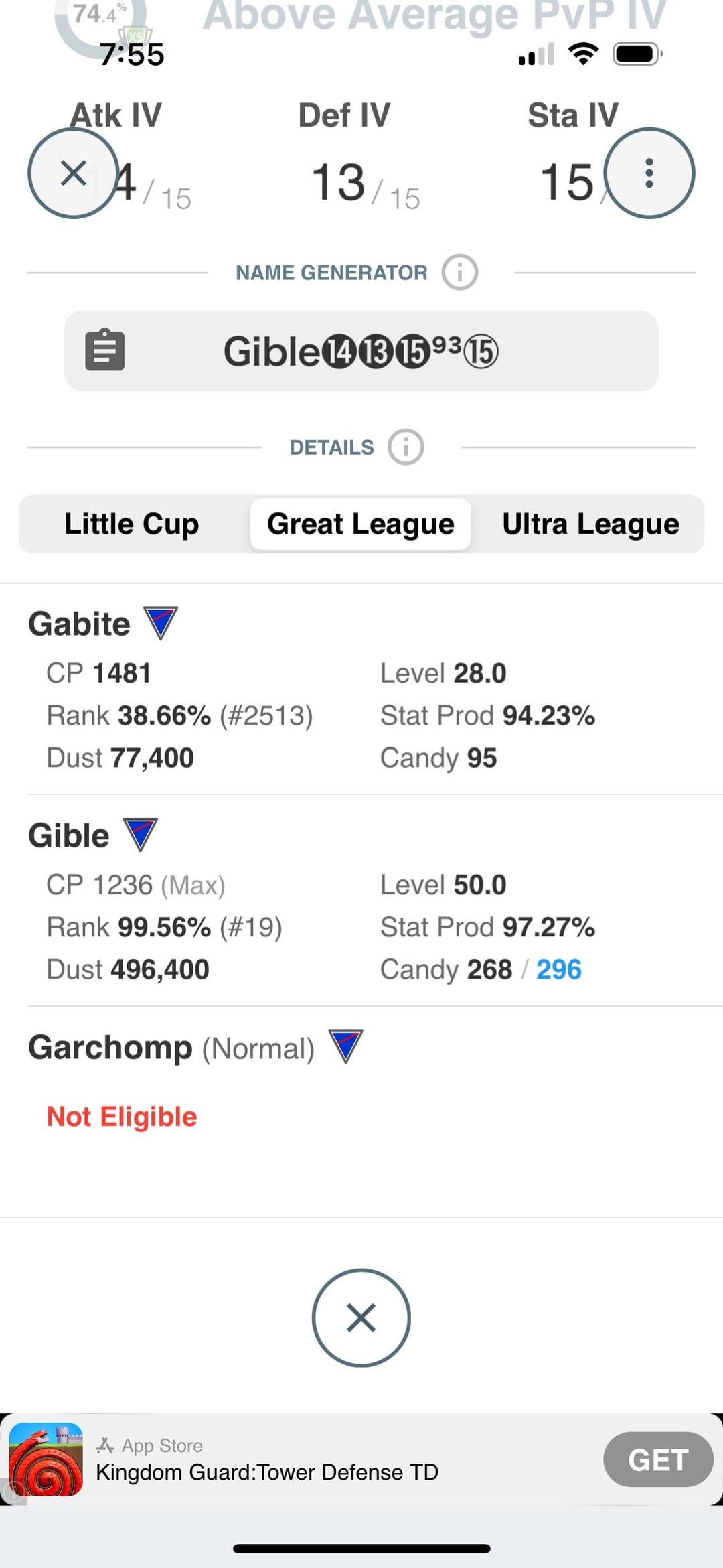Dismiss the panel with bottom X button
The height and width of the screenshot is (1568, 723).
[361, 1318]
